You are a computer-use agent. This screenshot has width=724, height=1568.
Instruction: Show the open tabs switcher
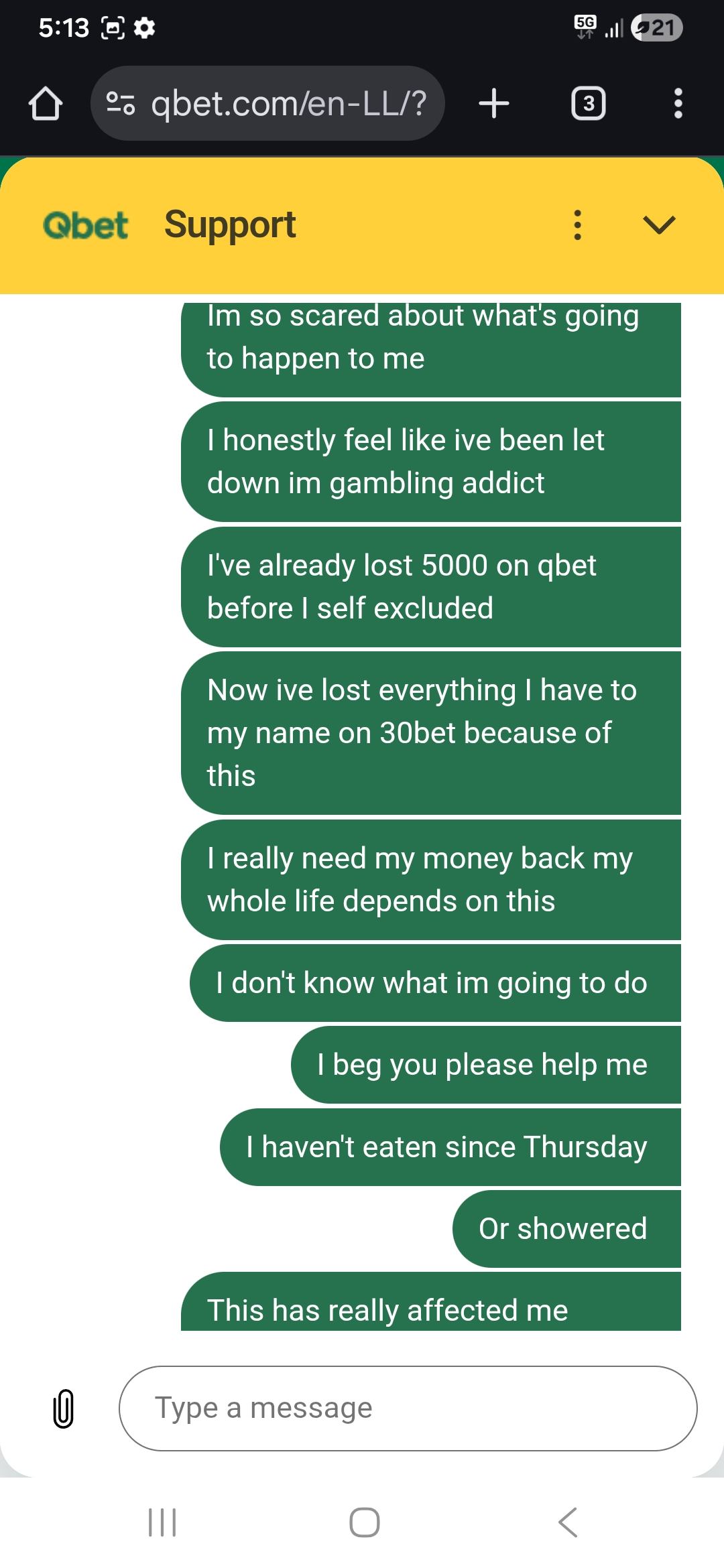pos(588,104)
